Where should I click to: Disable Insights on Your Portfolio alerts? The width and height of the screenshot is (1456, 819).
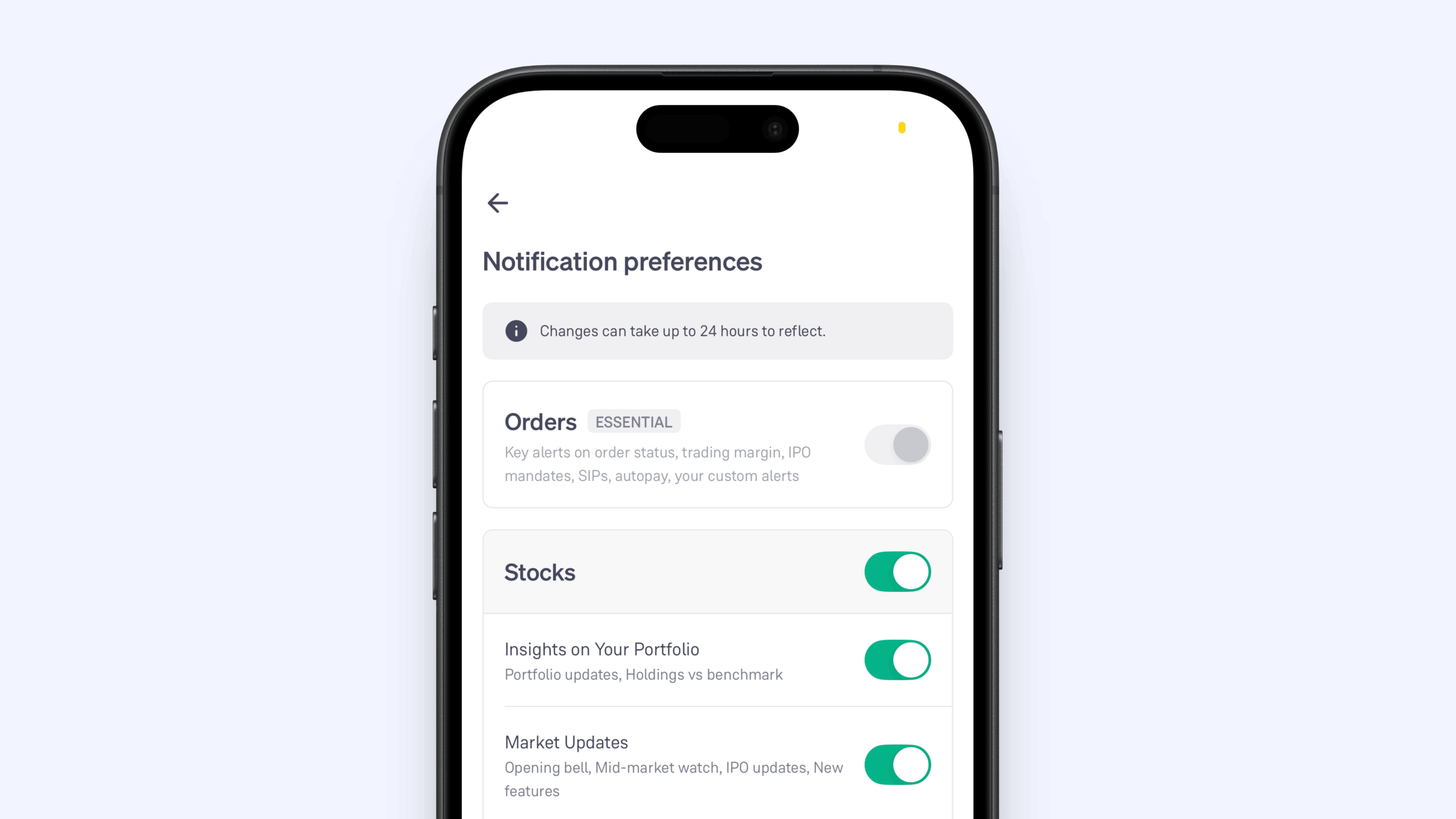click(897, 660)
